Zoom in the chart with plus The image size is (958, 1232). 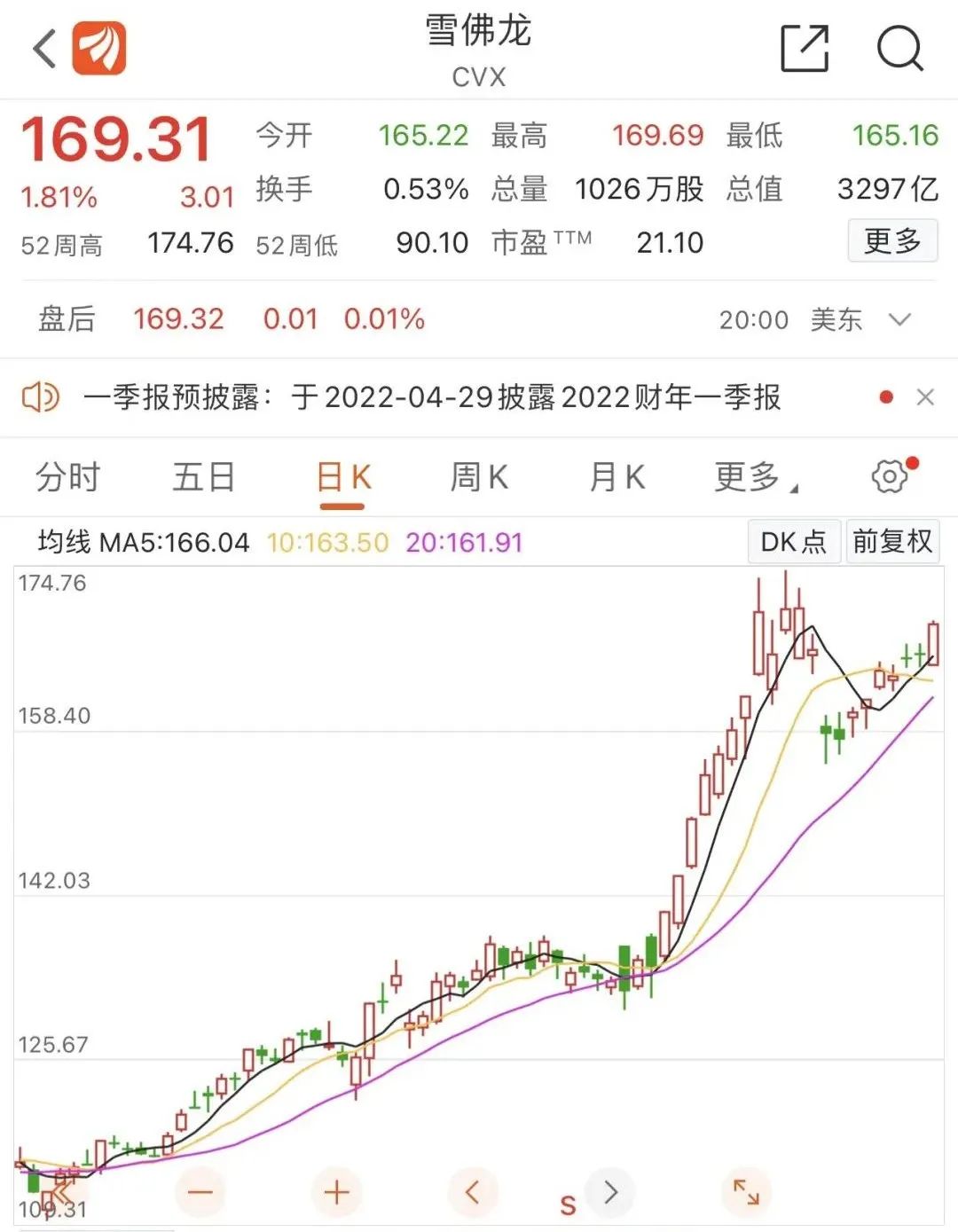coord(336,1192)
